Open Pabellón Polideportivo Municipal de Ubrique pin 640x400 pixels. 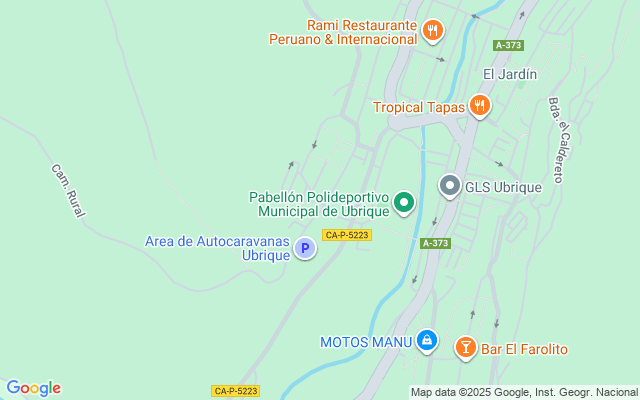[404, 203]
